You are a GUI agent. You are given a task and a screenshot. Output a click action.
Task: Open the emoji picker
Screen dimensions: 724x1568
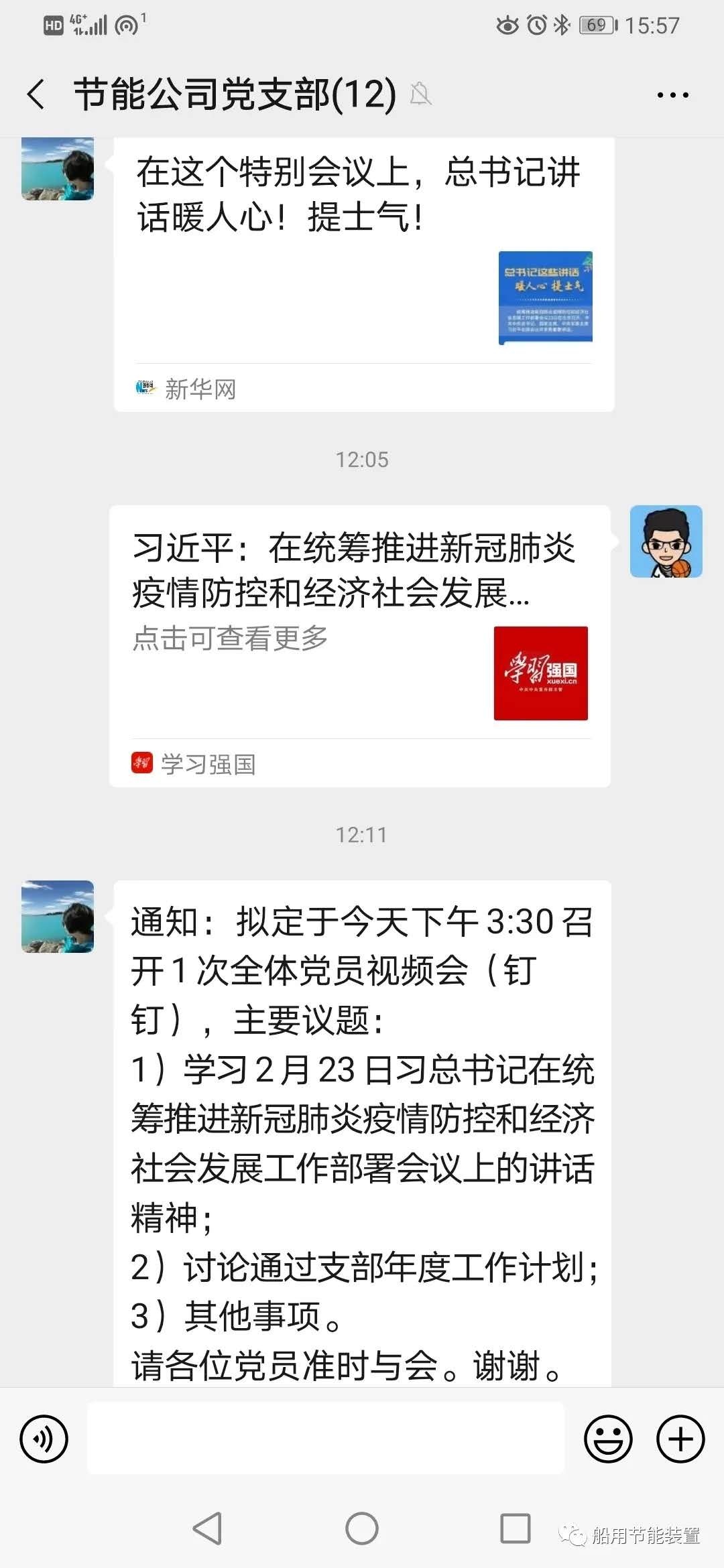tap(608, 1439)
